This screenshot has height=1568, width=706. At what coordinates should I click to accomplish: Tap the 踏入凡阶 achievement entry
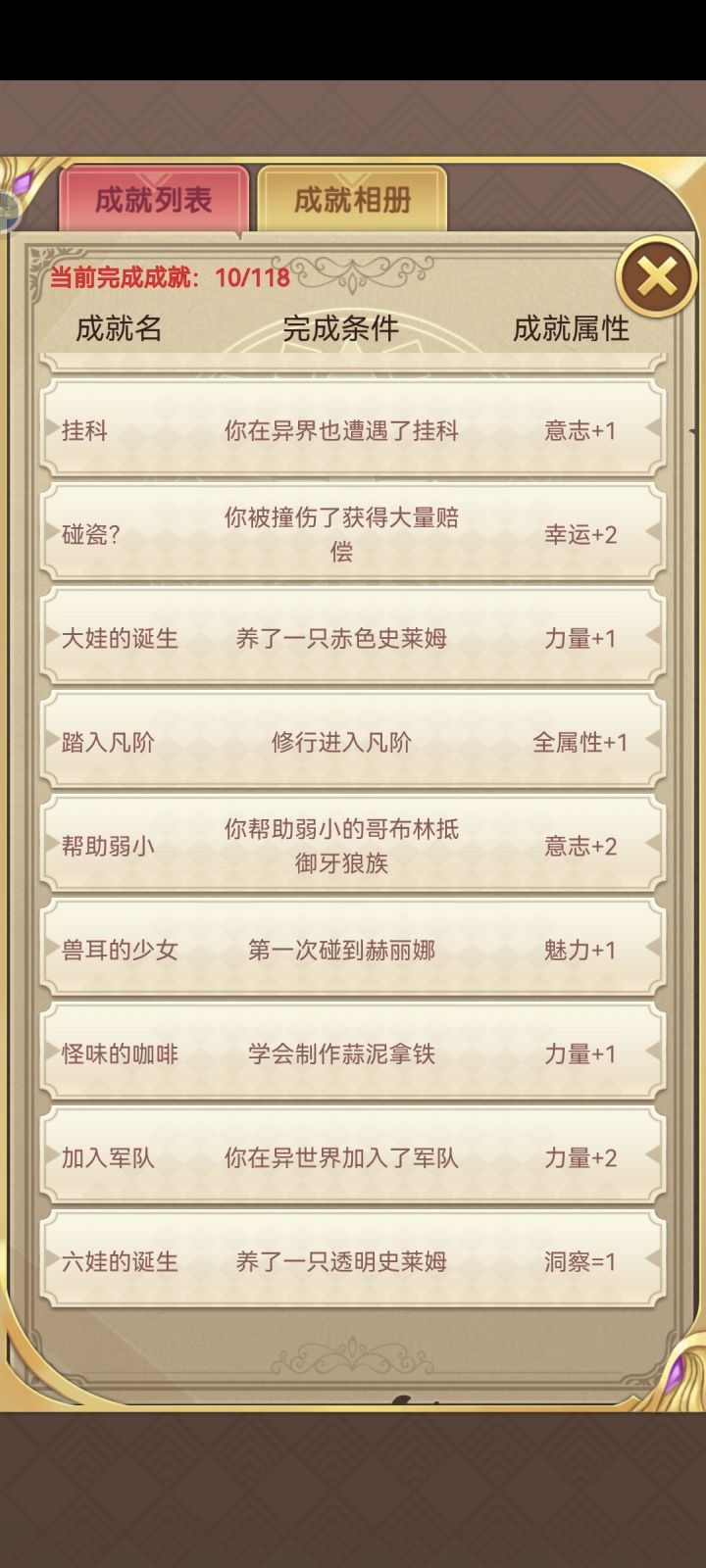350,742
